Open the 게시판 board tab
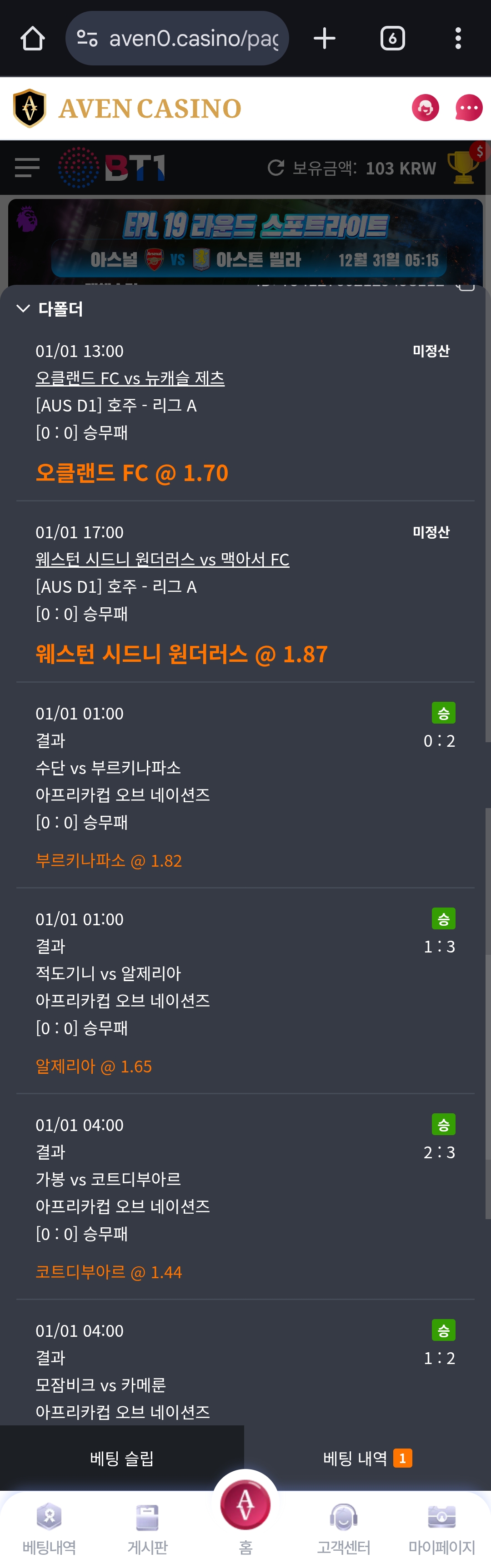The image size is (491, 1568). [147, 1529]
